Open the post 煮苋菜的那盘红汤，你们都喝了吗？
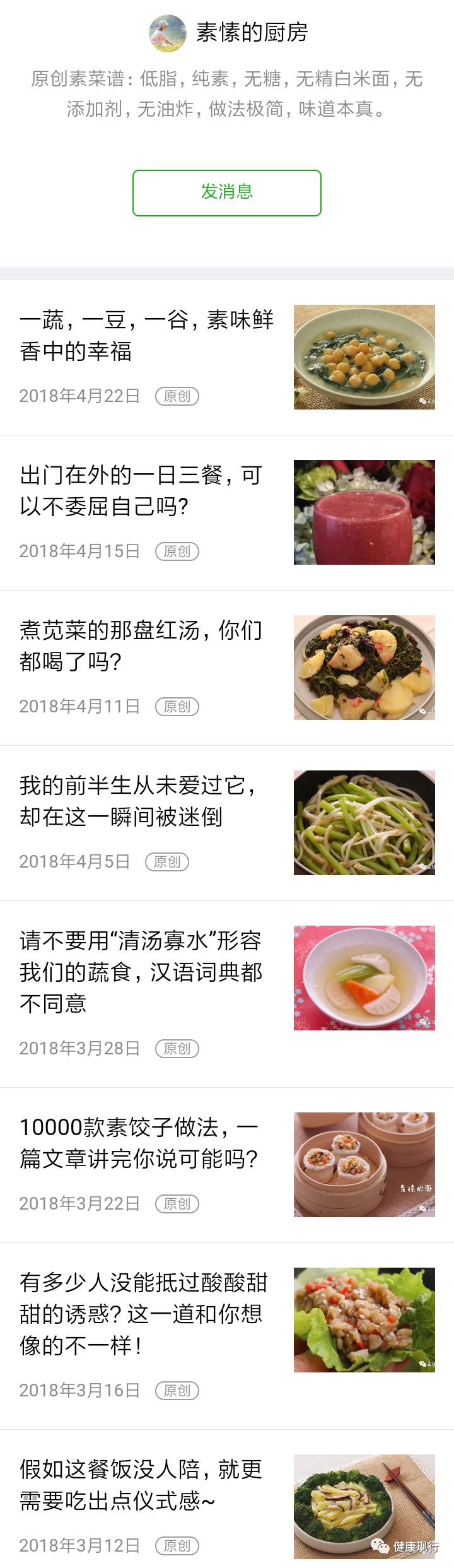The image size is (454, 1568). (x=141, y=645)
